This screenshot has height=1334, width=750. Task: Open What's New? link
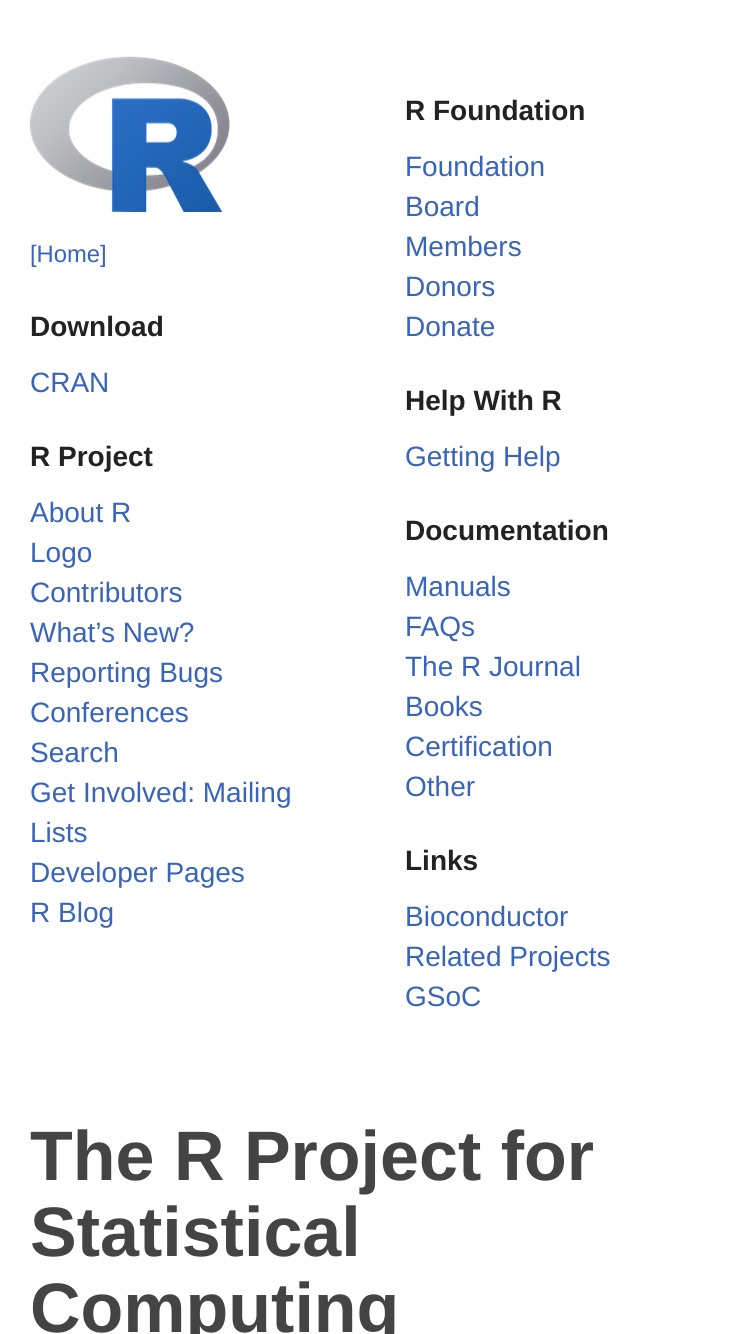pyautogui.click(x=112, y=633)
